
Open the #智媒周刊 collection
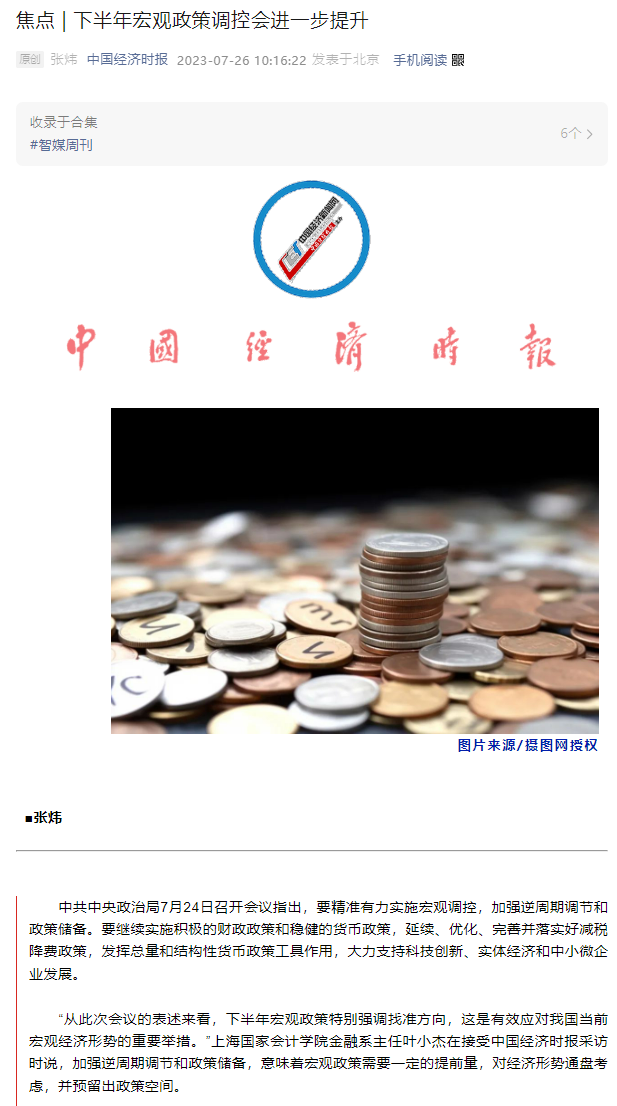click(x=62, y=145)
